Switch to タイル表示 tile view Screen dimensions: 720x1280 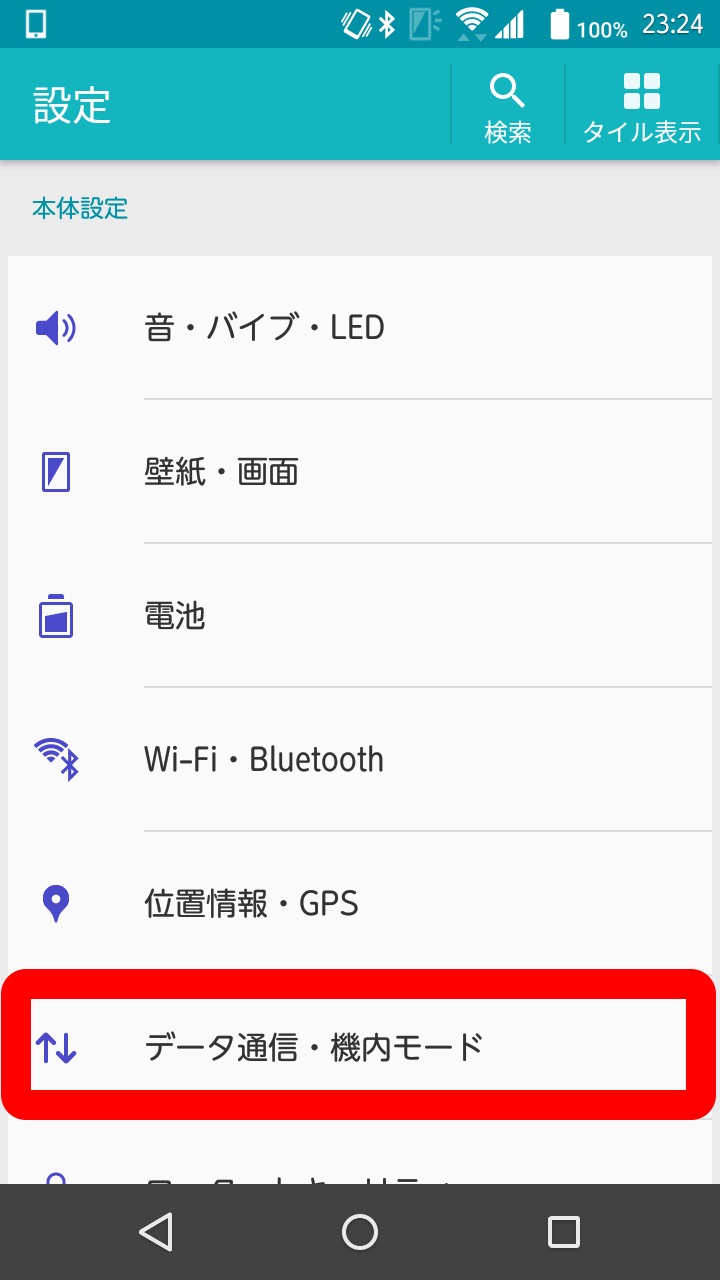coord(642,106)
